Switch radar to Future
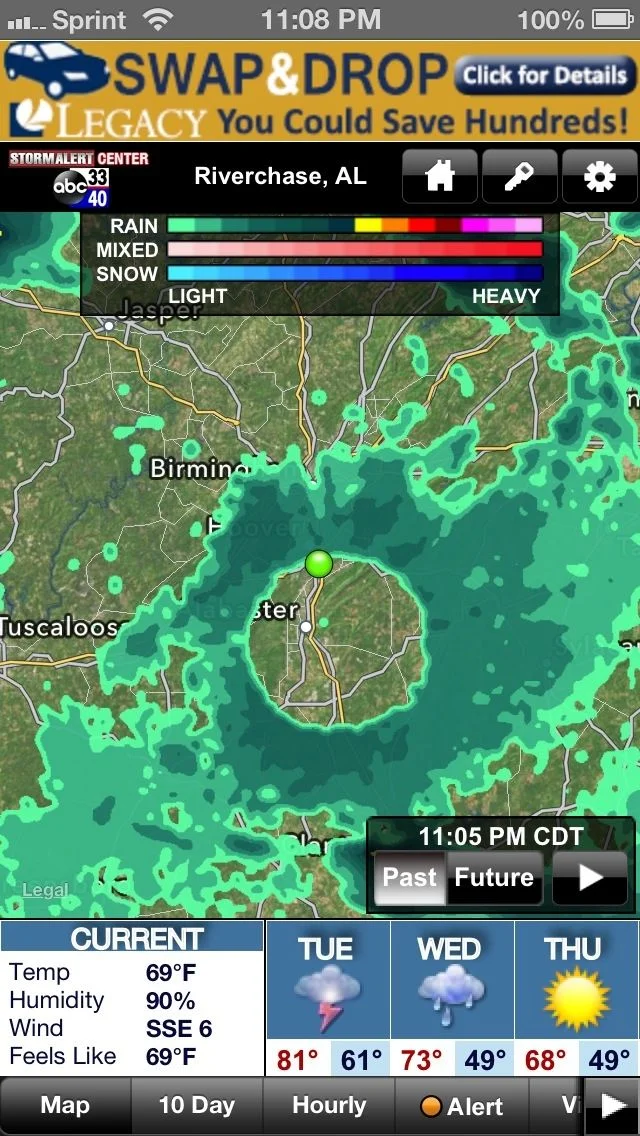 (494, 878)
